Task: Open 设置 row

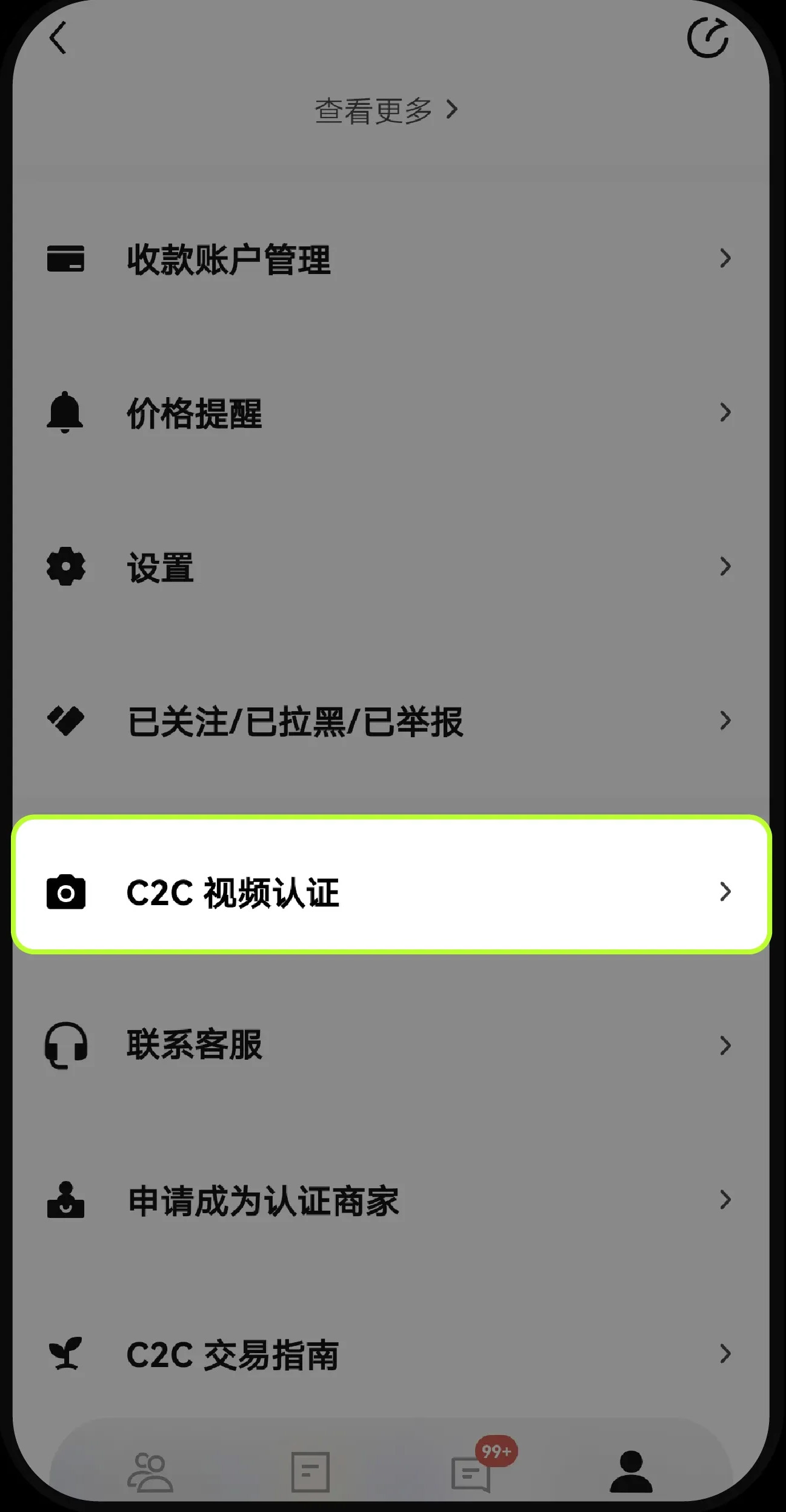Action: 388,567
